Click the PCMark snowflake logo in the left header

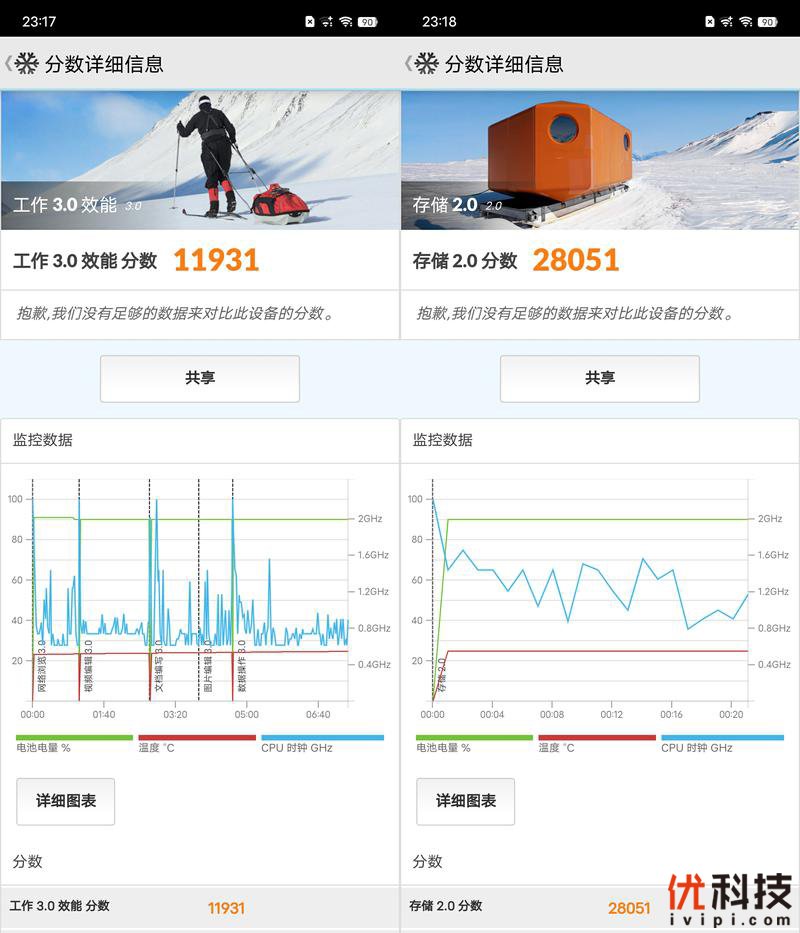pos(28,62)
